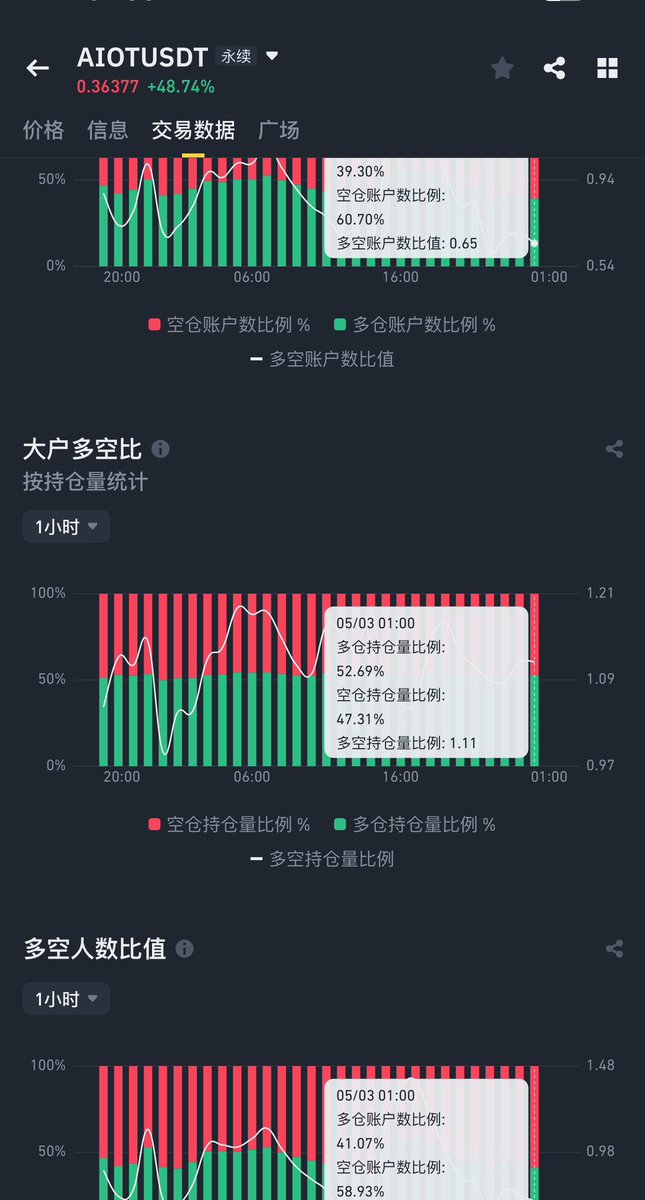Screen dimensions: 645x1200
Task: Switch to the 价格 tab
Action: [43, 130]
